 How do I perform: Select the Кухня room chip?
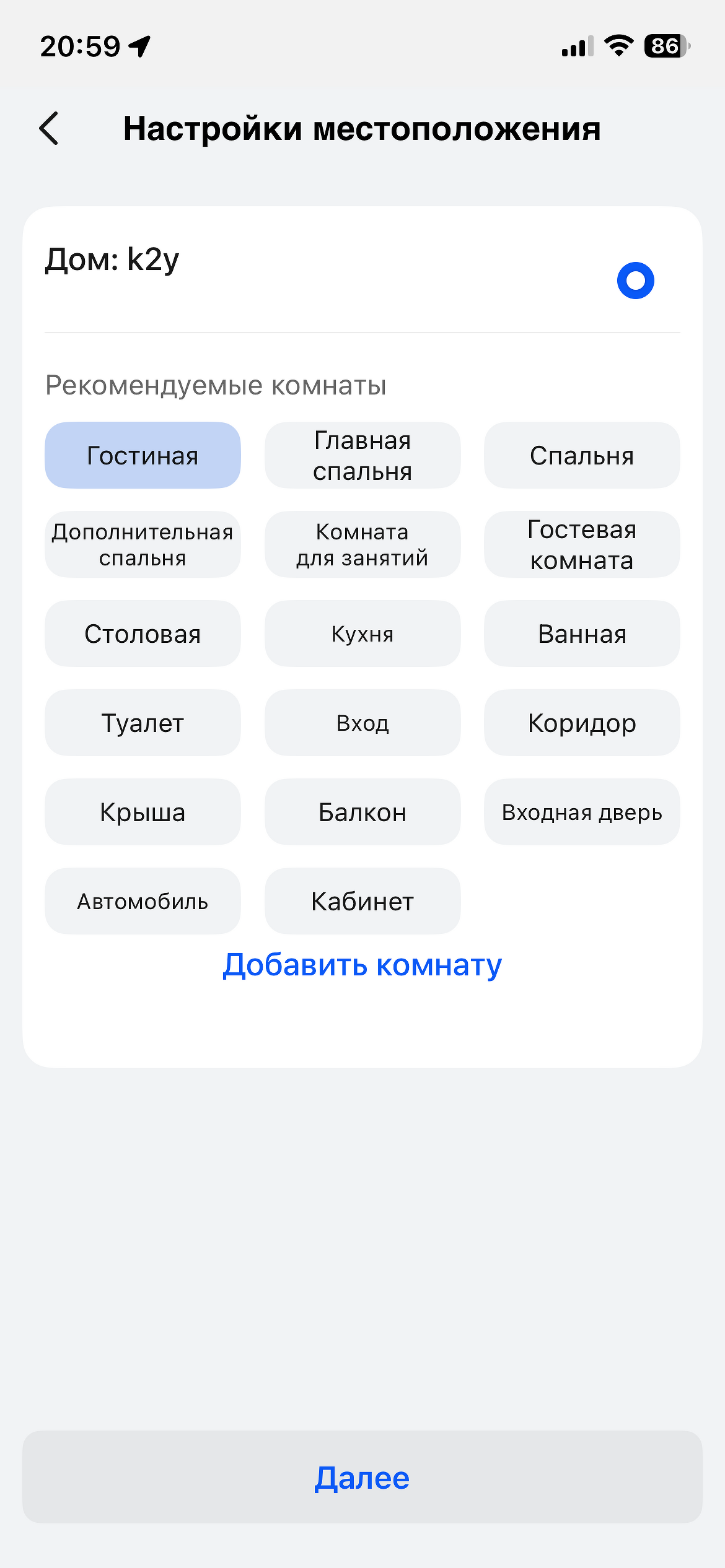pyautogui.click(x=362, y=634)
